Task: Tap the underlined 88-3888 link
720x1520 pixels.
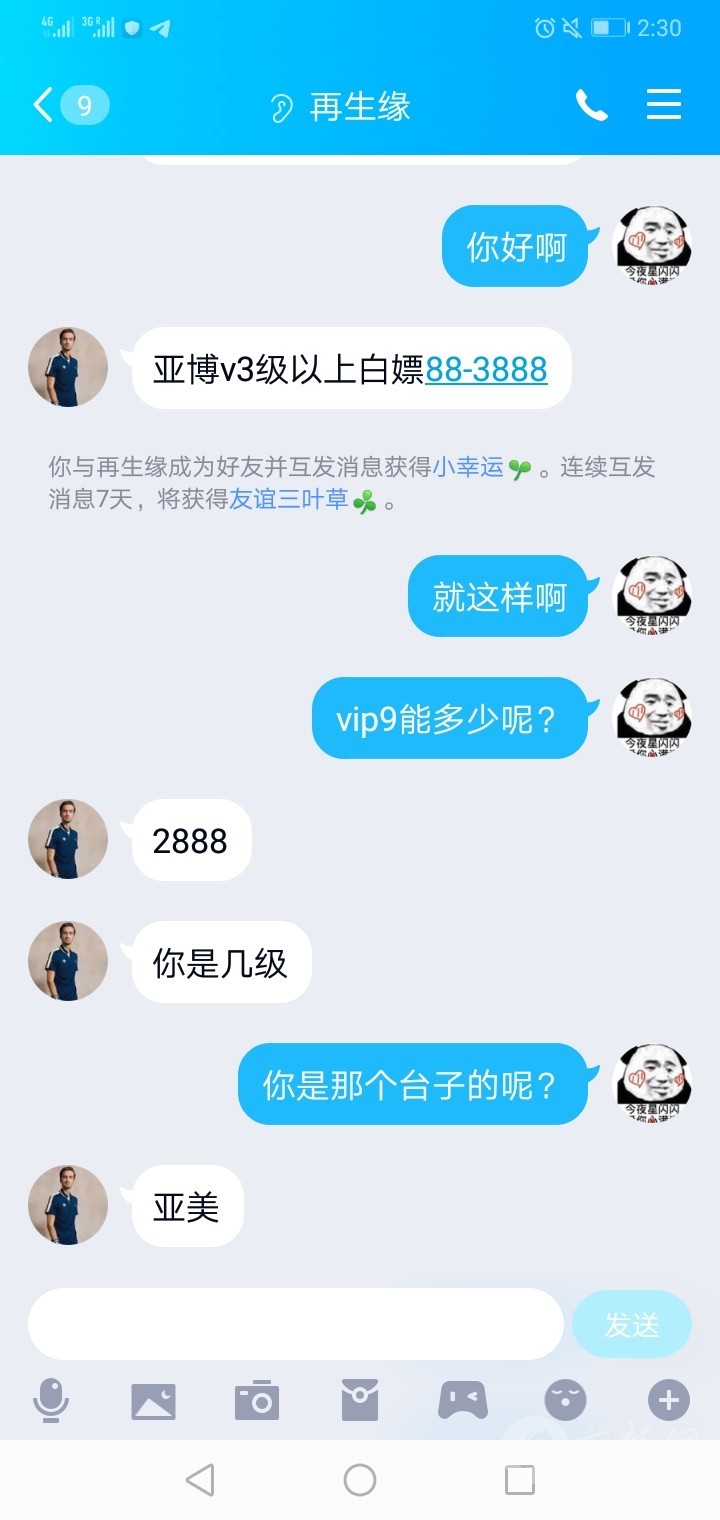Action: coord(486,369)
